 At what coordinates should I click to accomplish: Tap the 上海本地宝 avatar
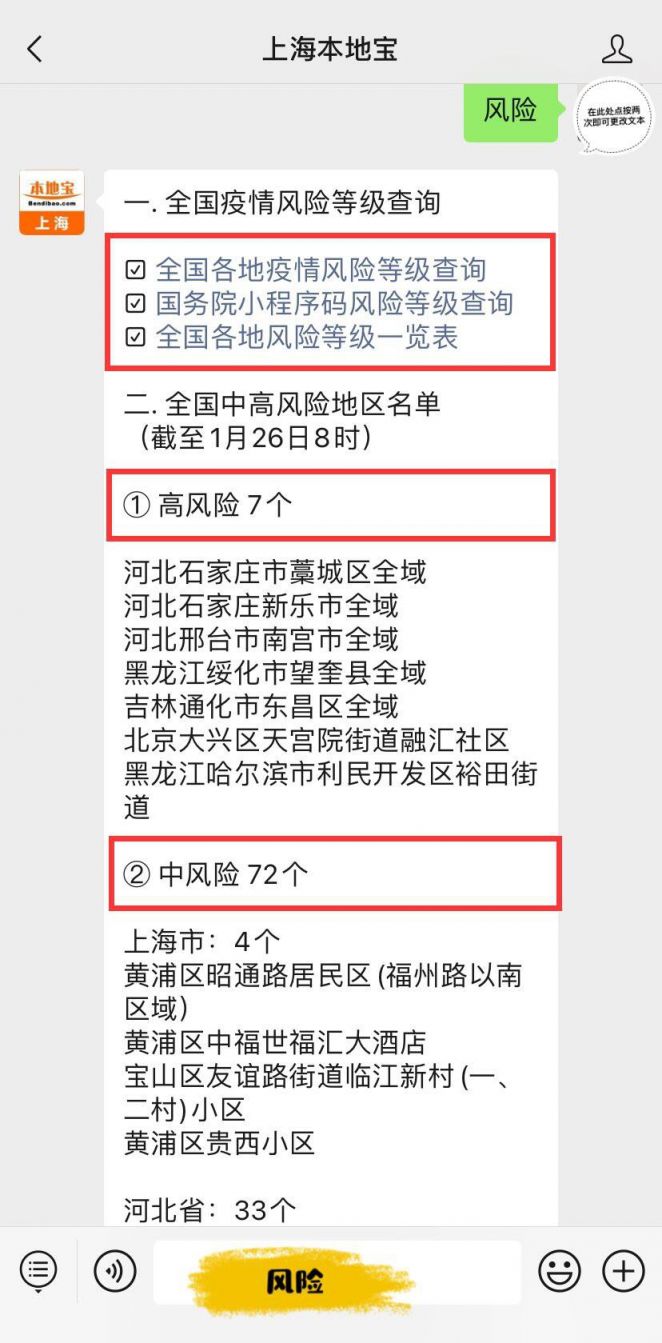51,202
